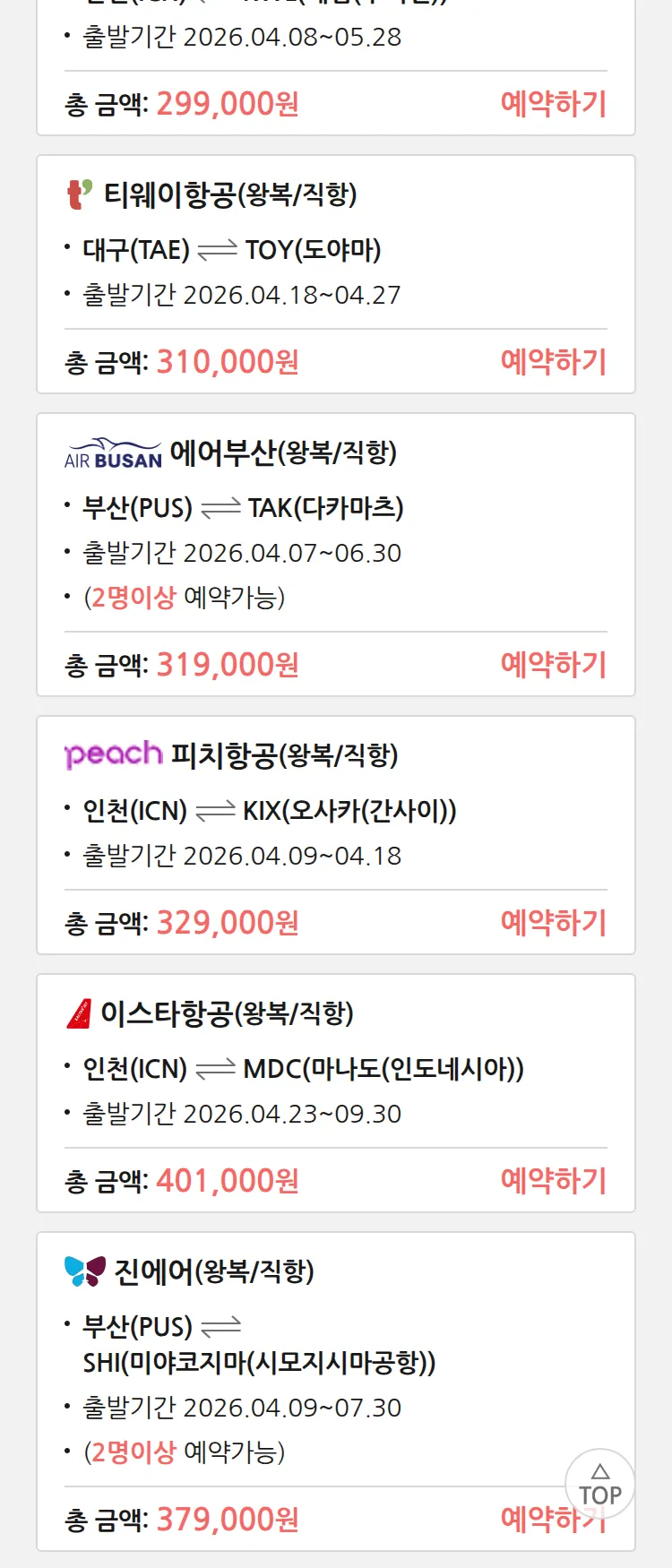Viewport: 672px width, 1568px height.
Task: Book the 이스타항공 인천–마나도 flight
Action: [x=553, y=1181]
